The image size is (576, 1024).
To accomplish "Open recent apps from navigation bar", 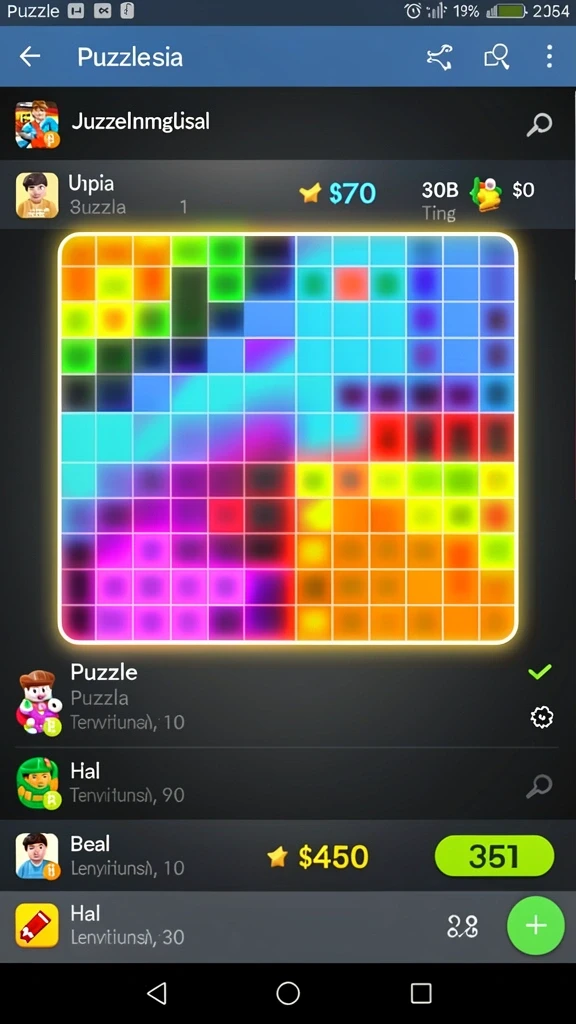I will click(421, 993).
